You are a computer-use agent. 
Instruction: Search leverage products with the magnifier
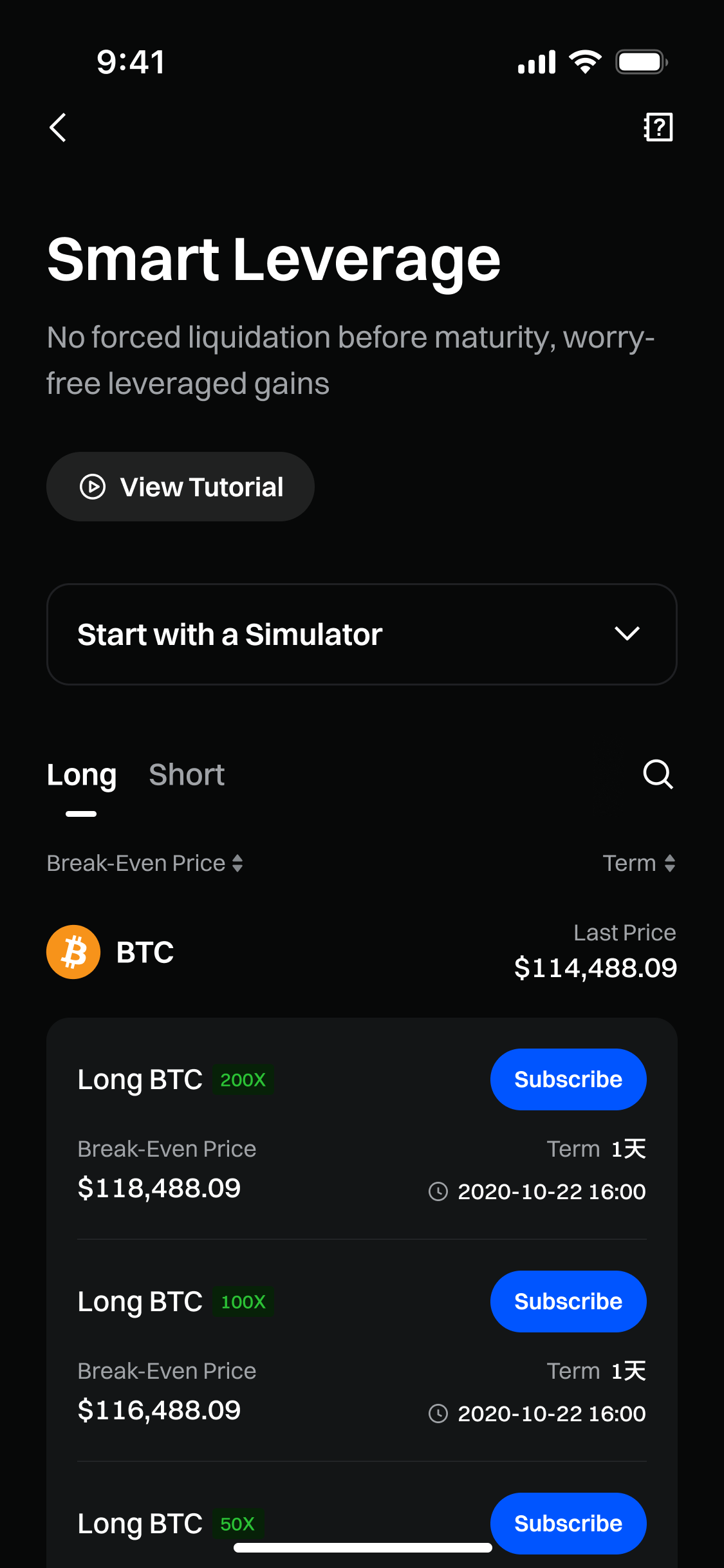click(658, 774)
